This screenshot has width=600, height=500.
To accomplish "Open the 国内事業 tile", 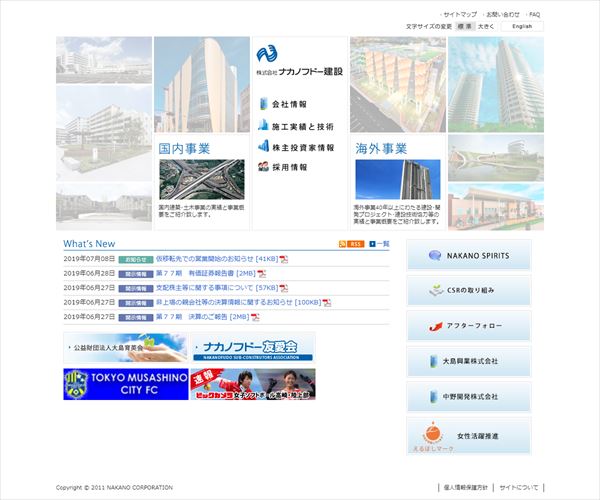I will coord(201,180).
